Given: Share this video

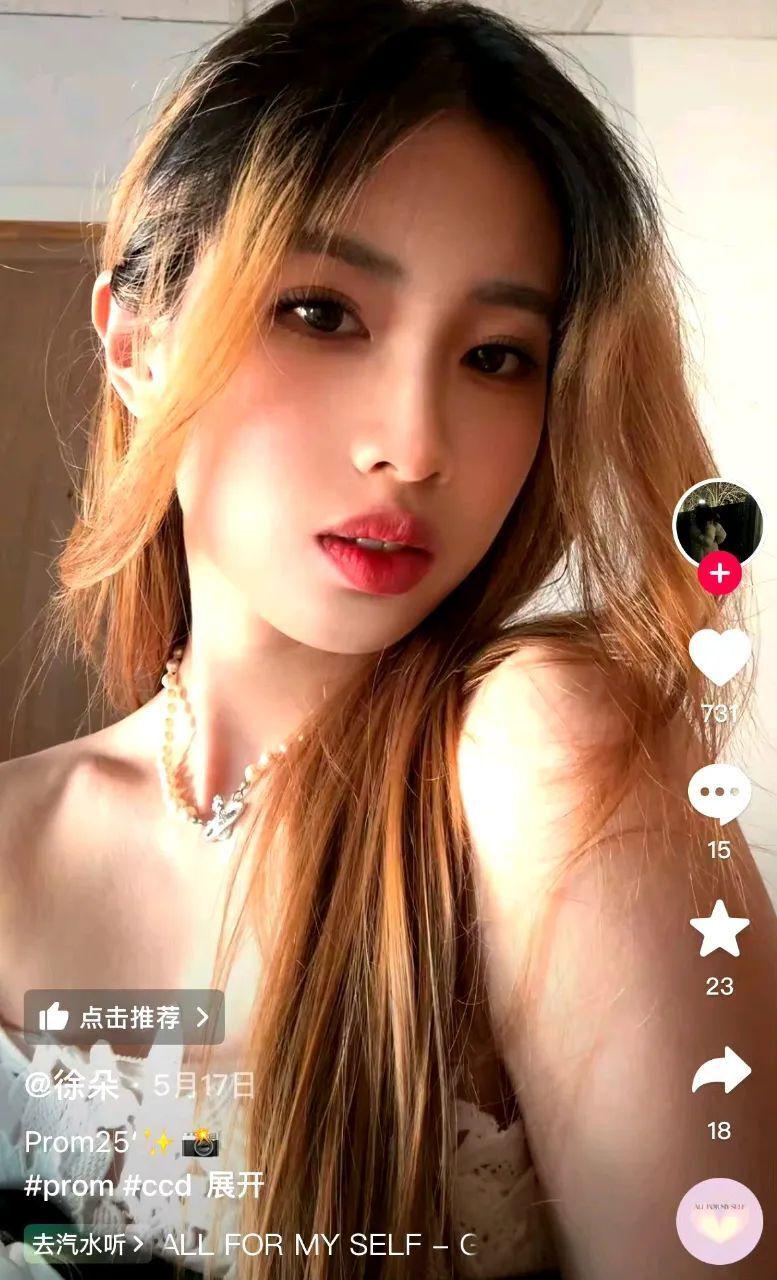Looking at the screenshot, I should pyautogui.click(x=720, y=1073).
